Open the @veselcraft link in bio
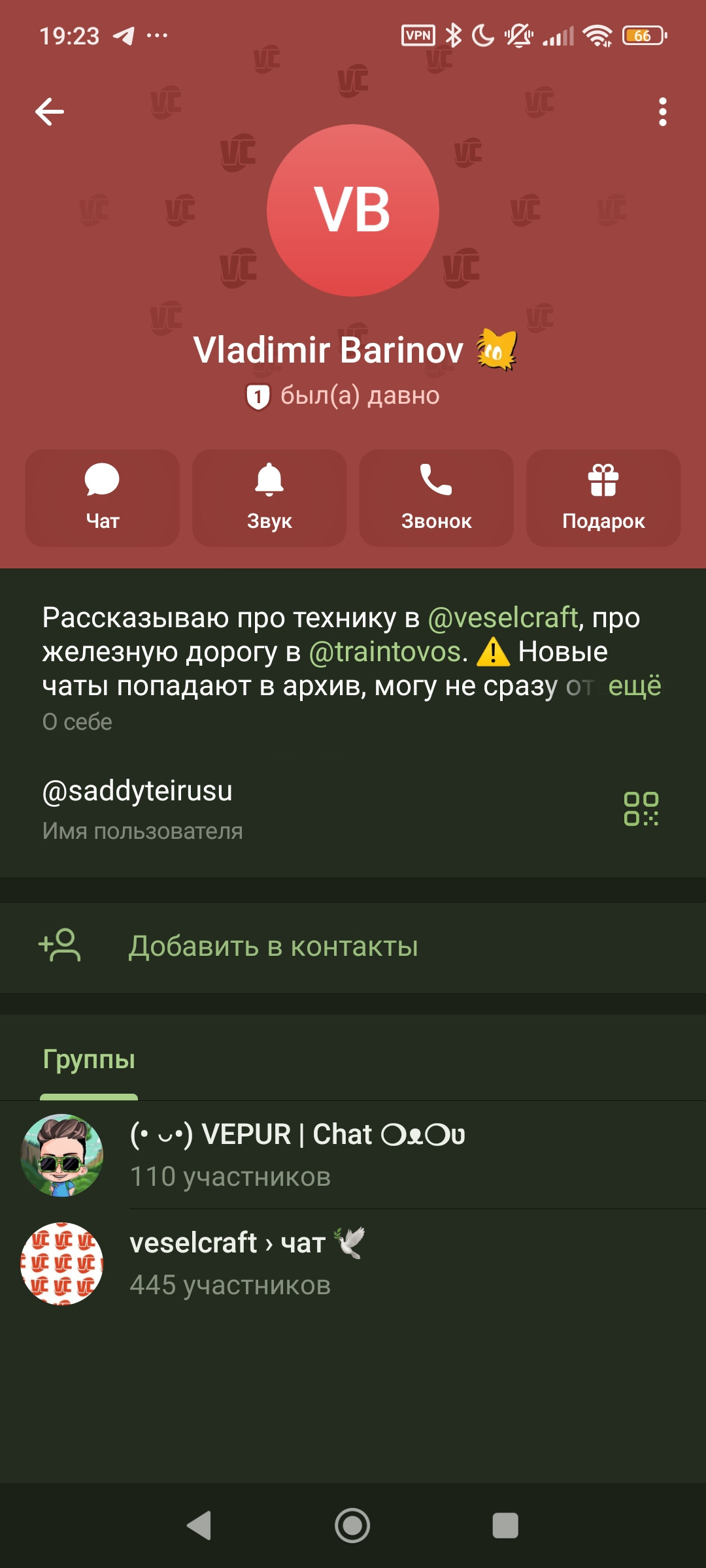Image resolution: width=706 pixels, height=1568 pixels. pos(503,617)
